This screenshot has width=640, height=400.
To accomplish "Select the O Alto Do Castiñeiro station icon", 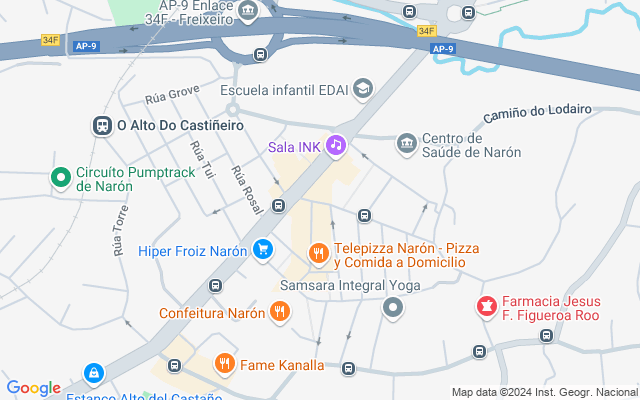I will point(101,126).
